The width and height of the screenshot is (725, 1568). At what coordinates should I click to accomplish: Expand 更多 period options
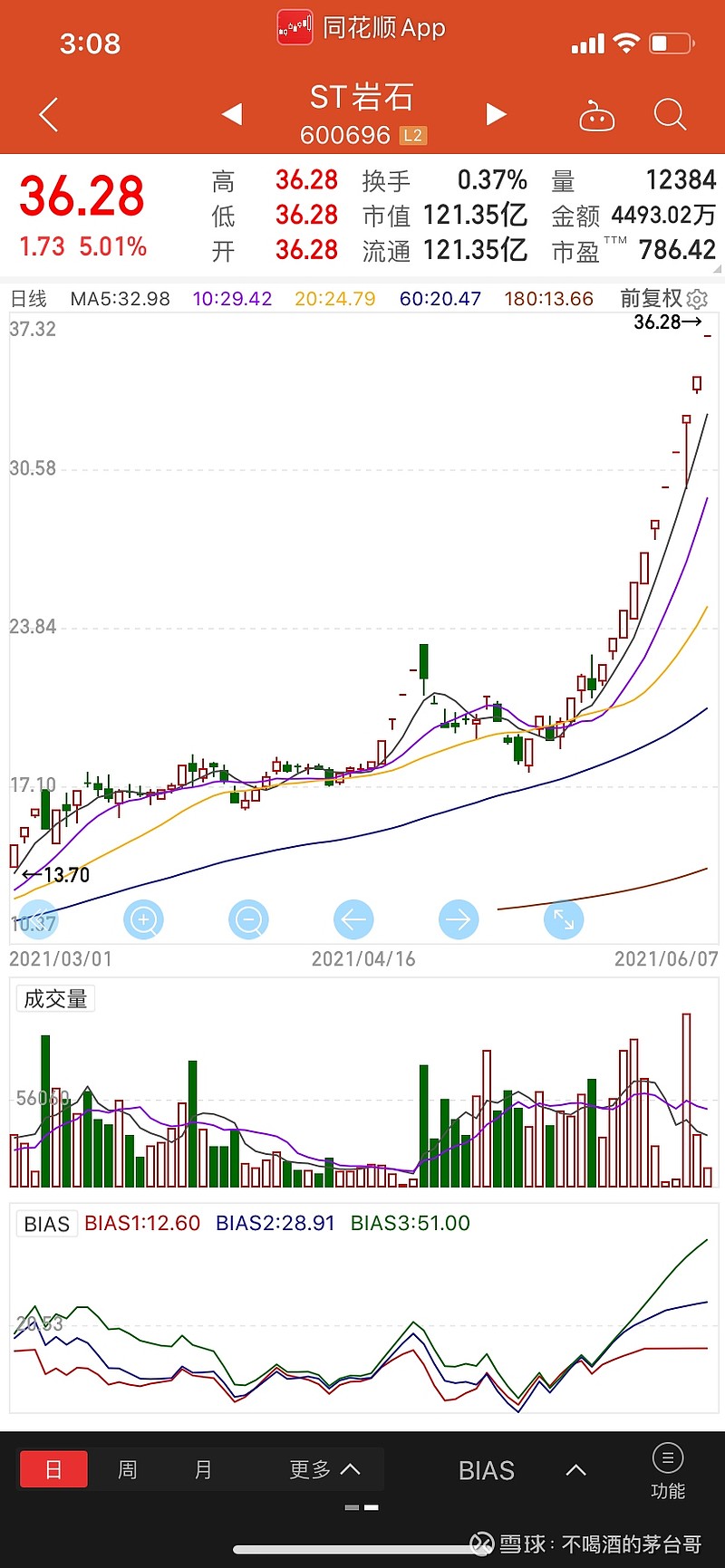pyautogui.click(x=324, y=1469)
